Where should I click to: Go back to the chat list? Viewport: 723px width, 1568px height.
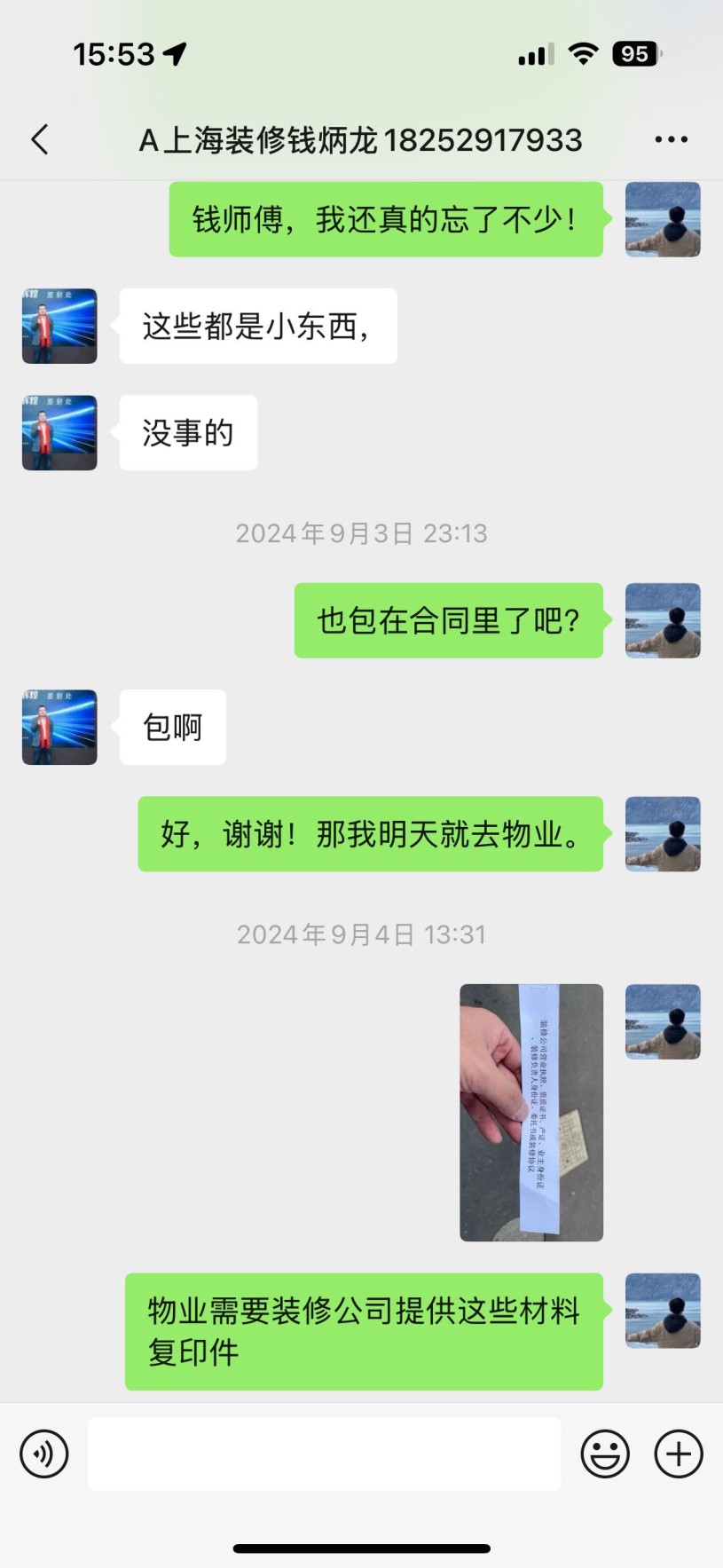coord(40,139)
